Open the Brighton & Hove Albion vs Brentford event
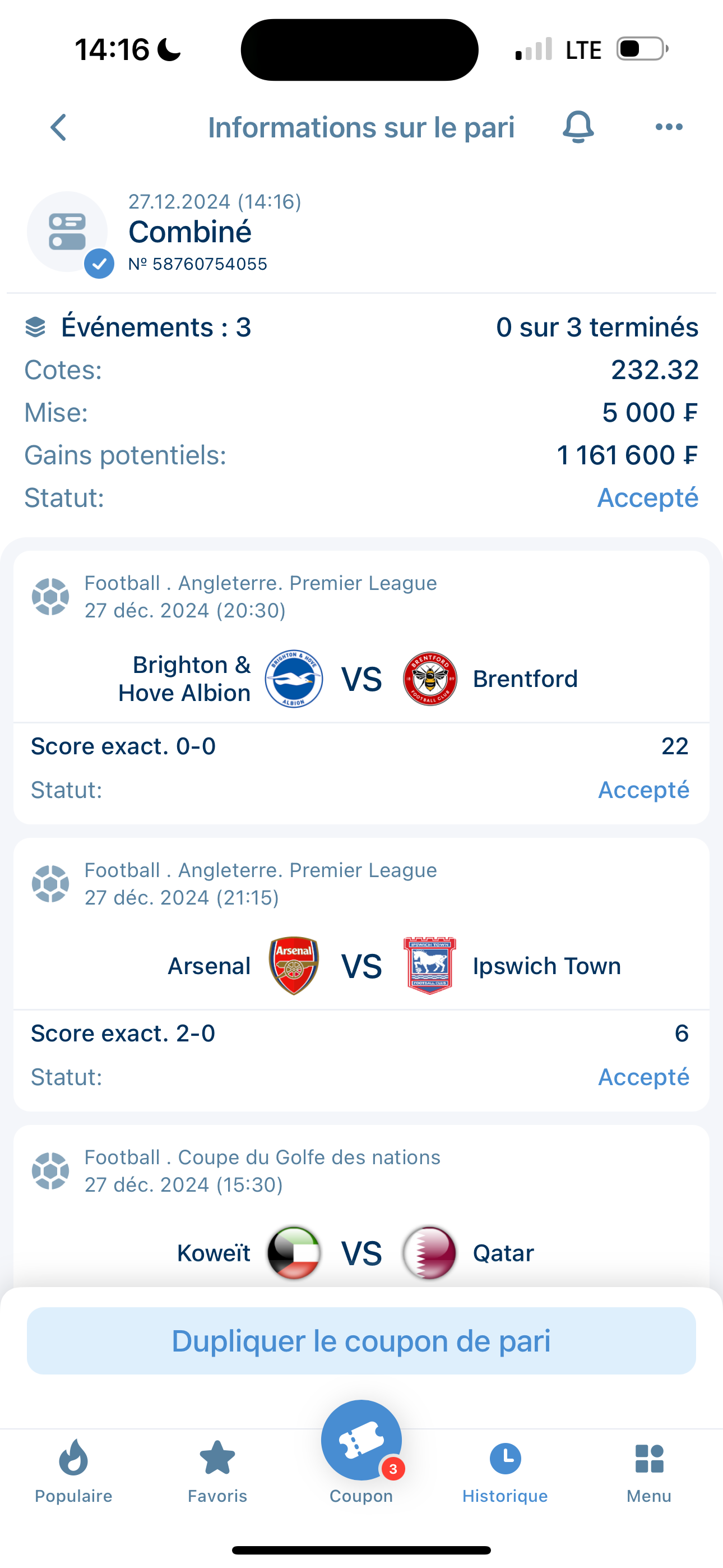This screenshot has height=1568, width=723. click(361, 679)
